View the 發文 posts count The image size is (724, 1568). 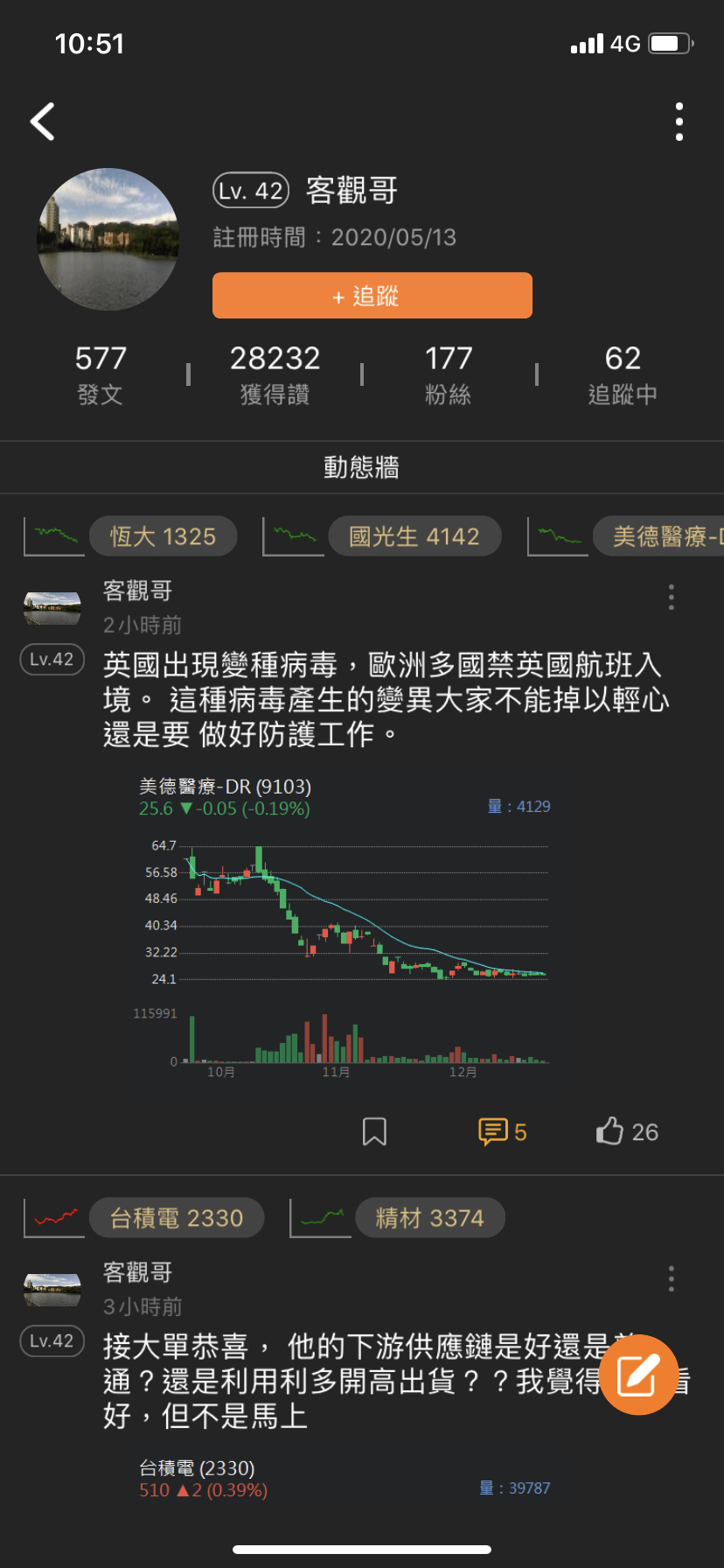click(x=101, y=374)
